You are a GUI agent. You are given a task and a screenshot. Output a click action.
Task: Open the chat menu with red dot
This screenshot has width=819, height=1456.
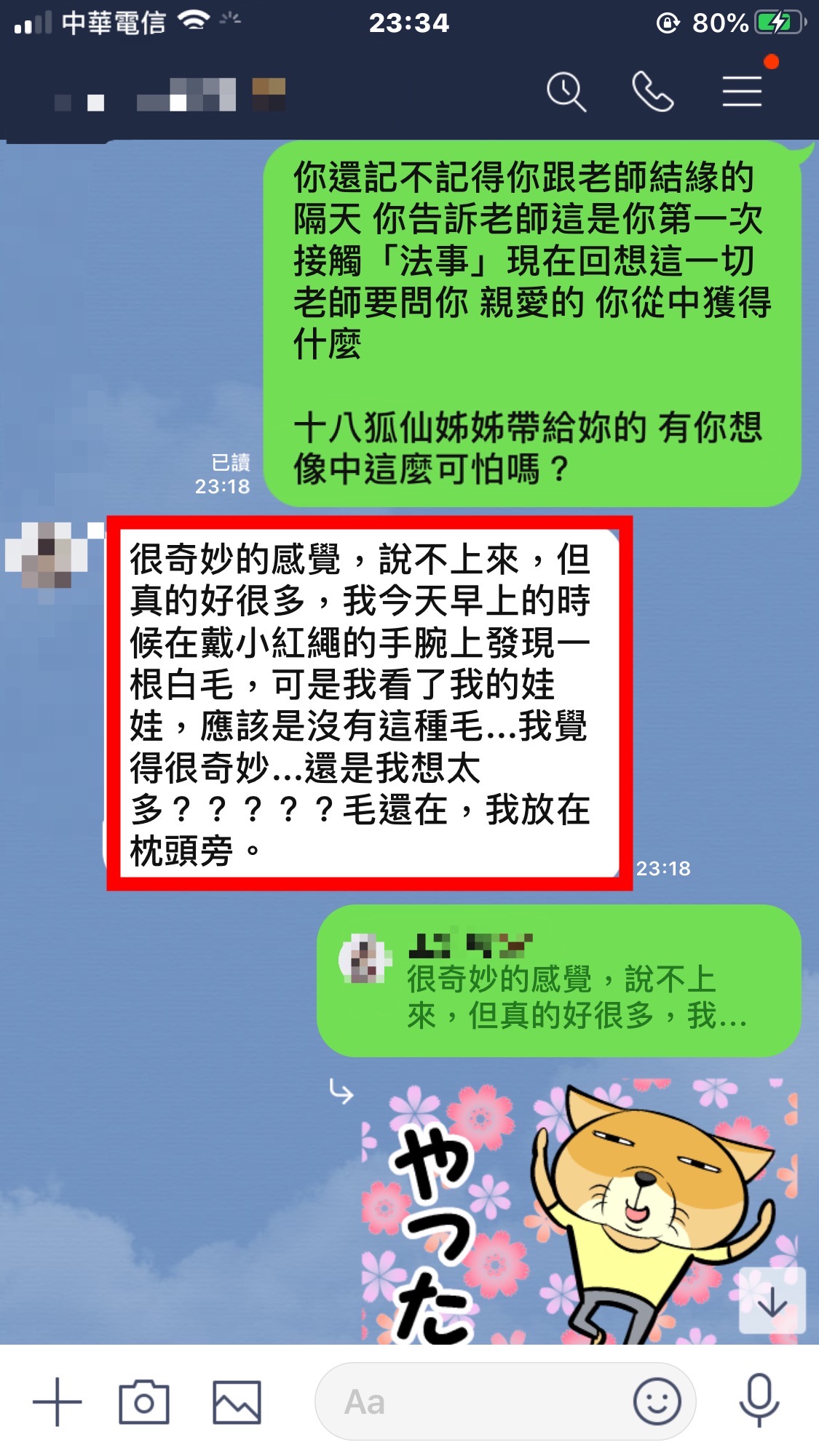742,92
